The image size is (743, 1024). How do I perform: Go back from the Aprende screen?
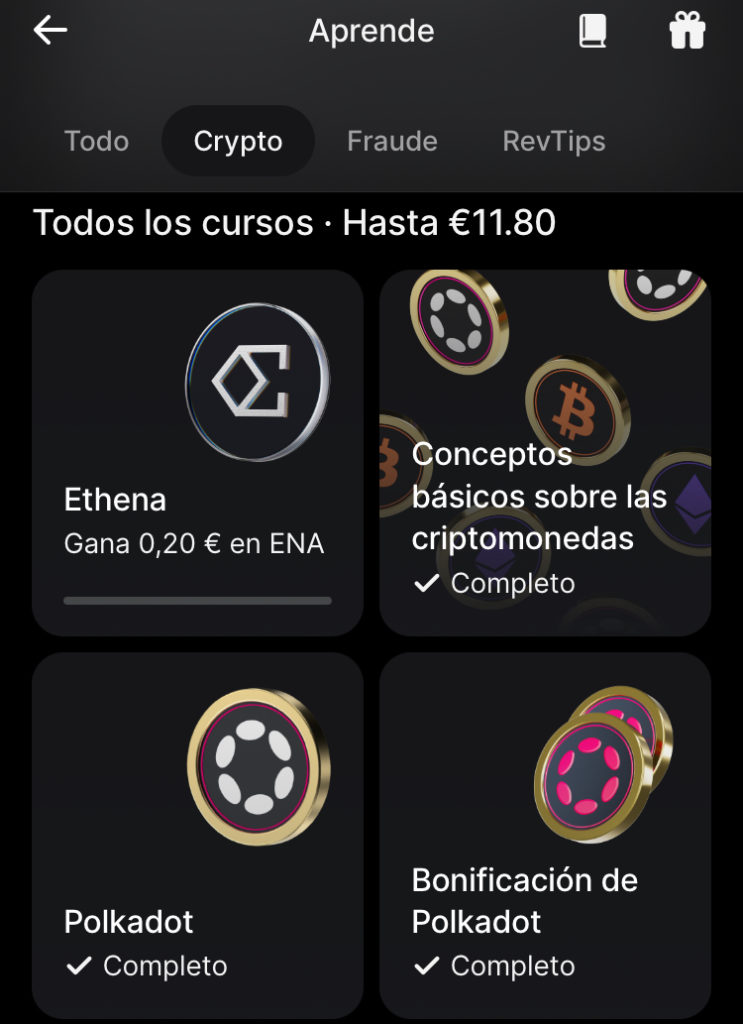[x=50, y=31]
